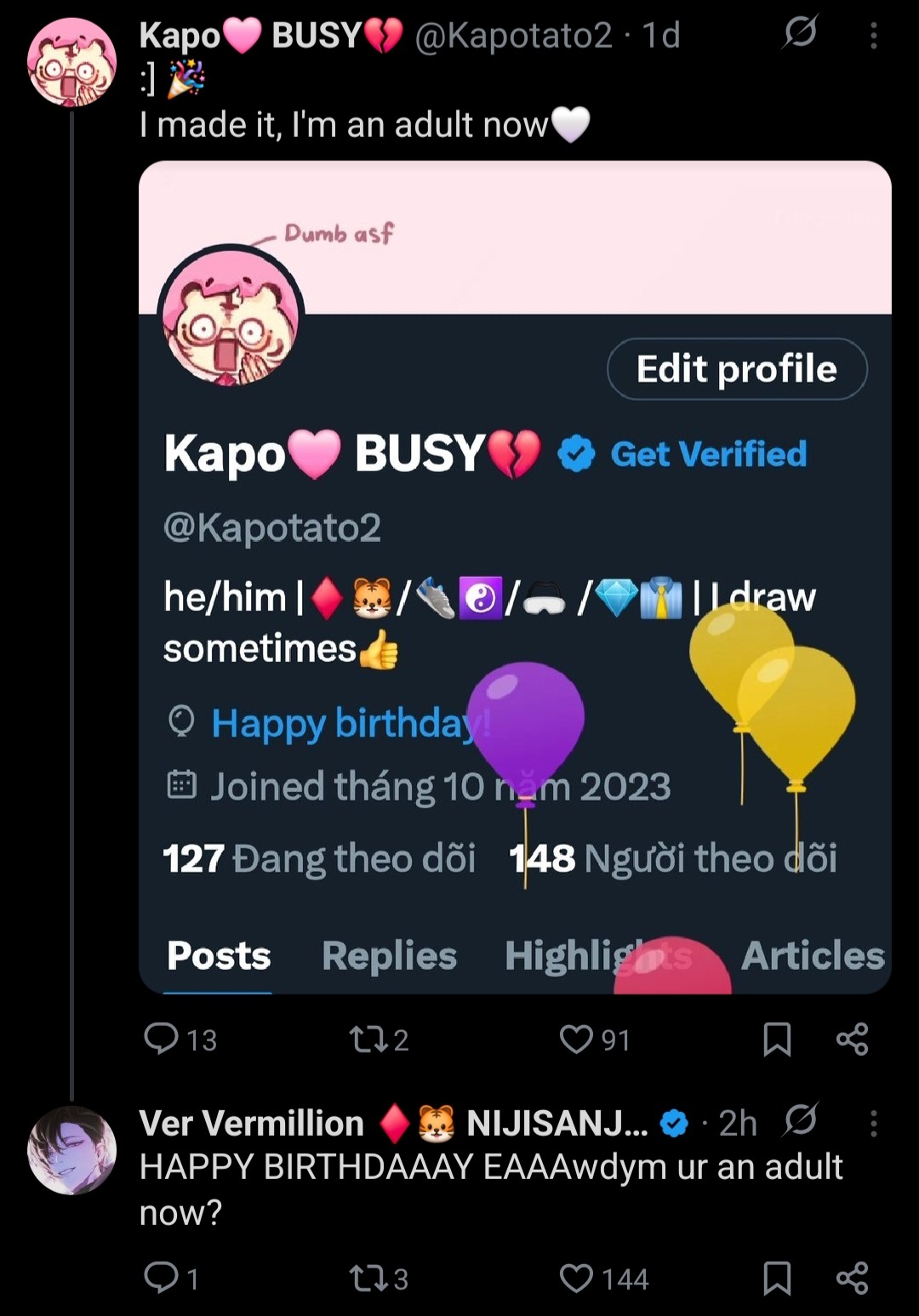Open the attached profile screenshot image
Image resolution: width=919 pixels, height=1316 pixels.
(515, 576)
